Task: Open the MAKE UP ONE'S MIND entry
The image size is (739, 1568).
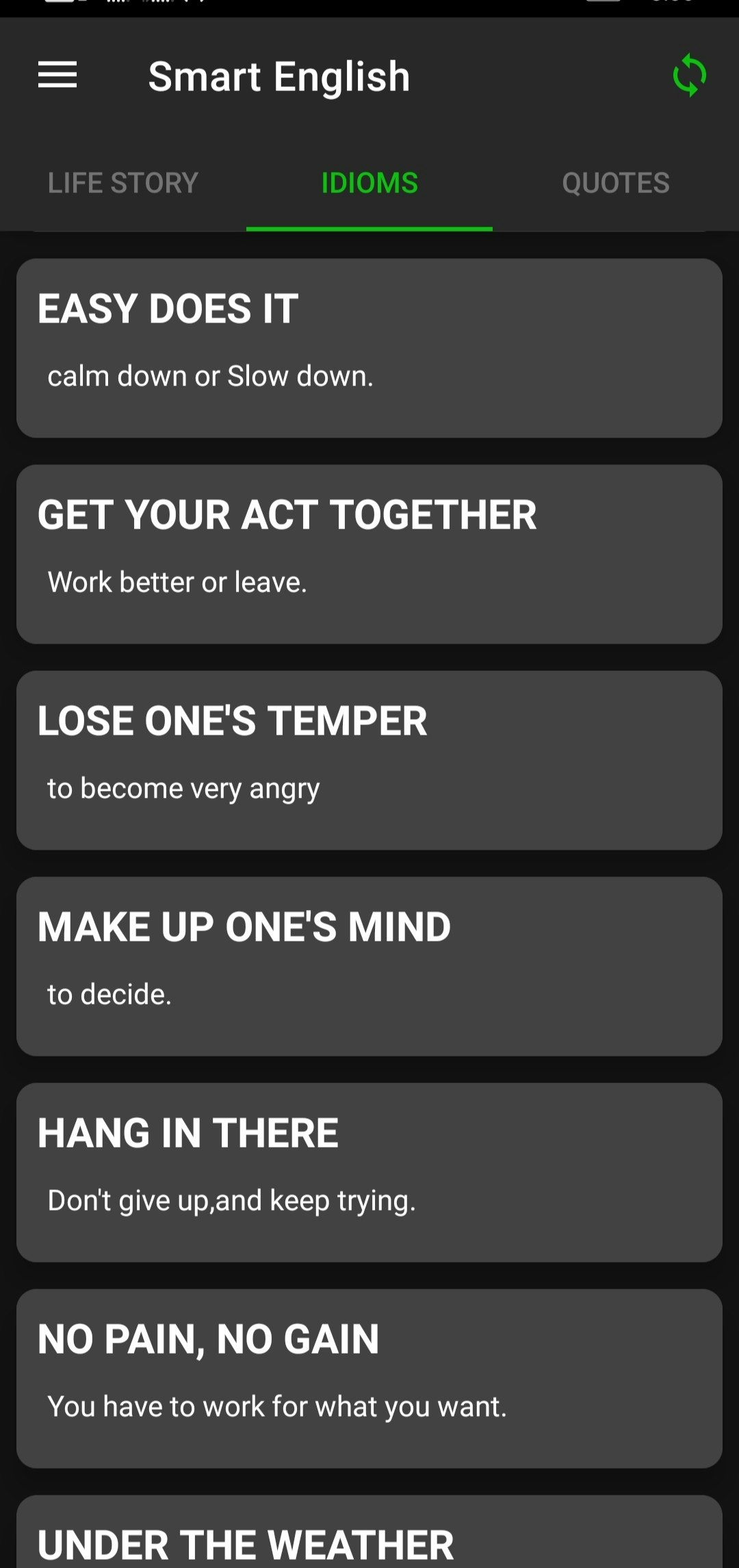Action: (x=369, y=965)
